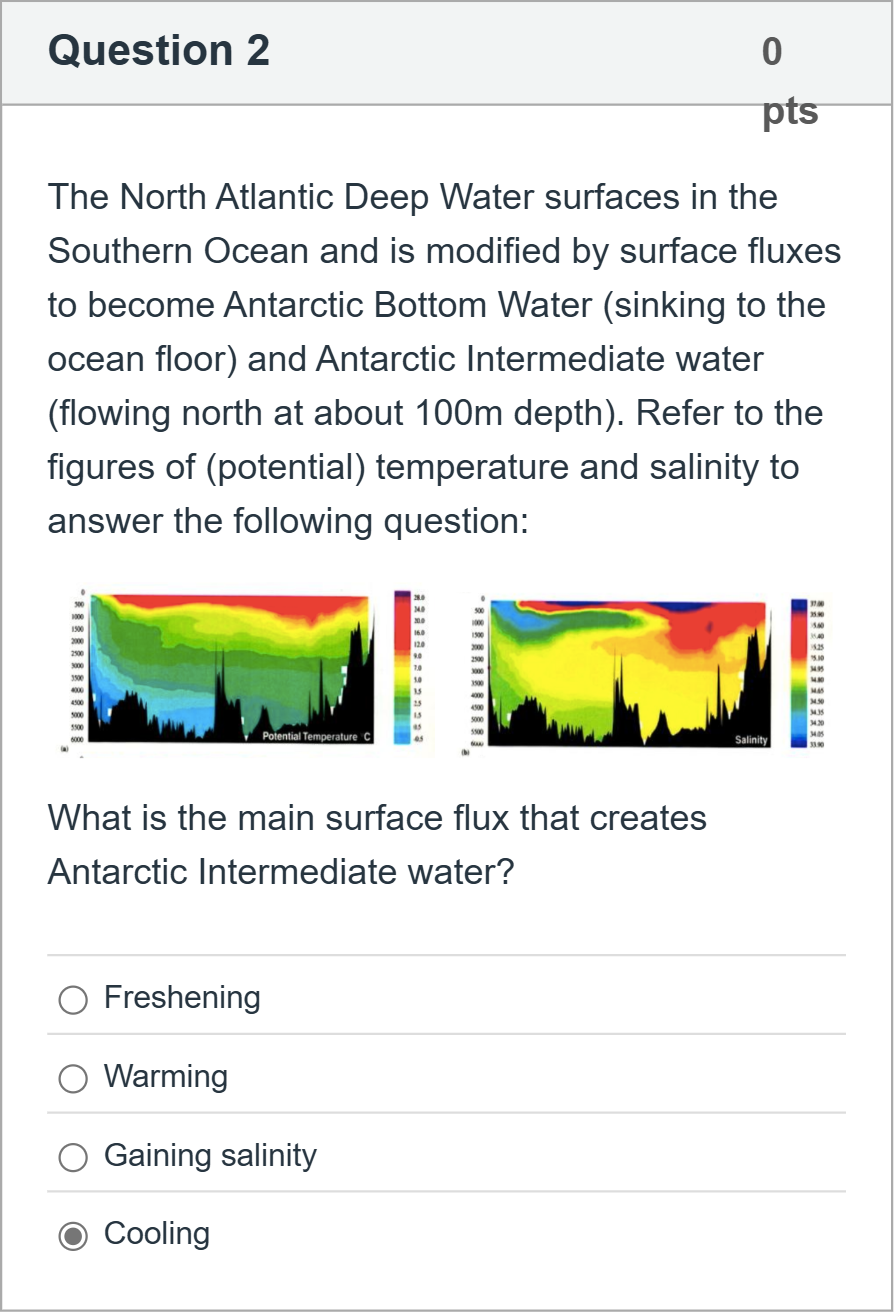Select the Warming radio button
Screen dimensions: 894x1312
pos(72,1077)
